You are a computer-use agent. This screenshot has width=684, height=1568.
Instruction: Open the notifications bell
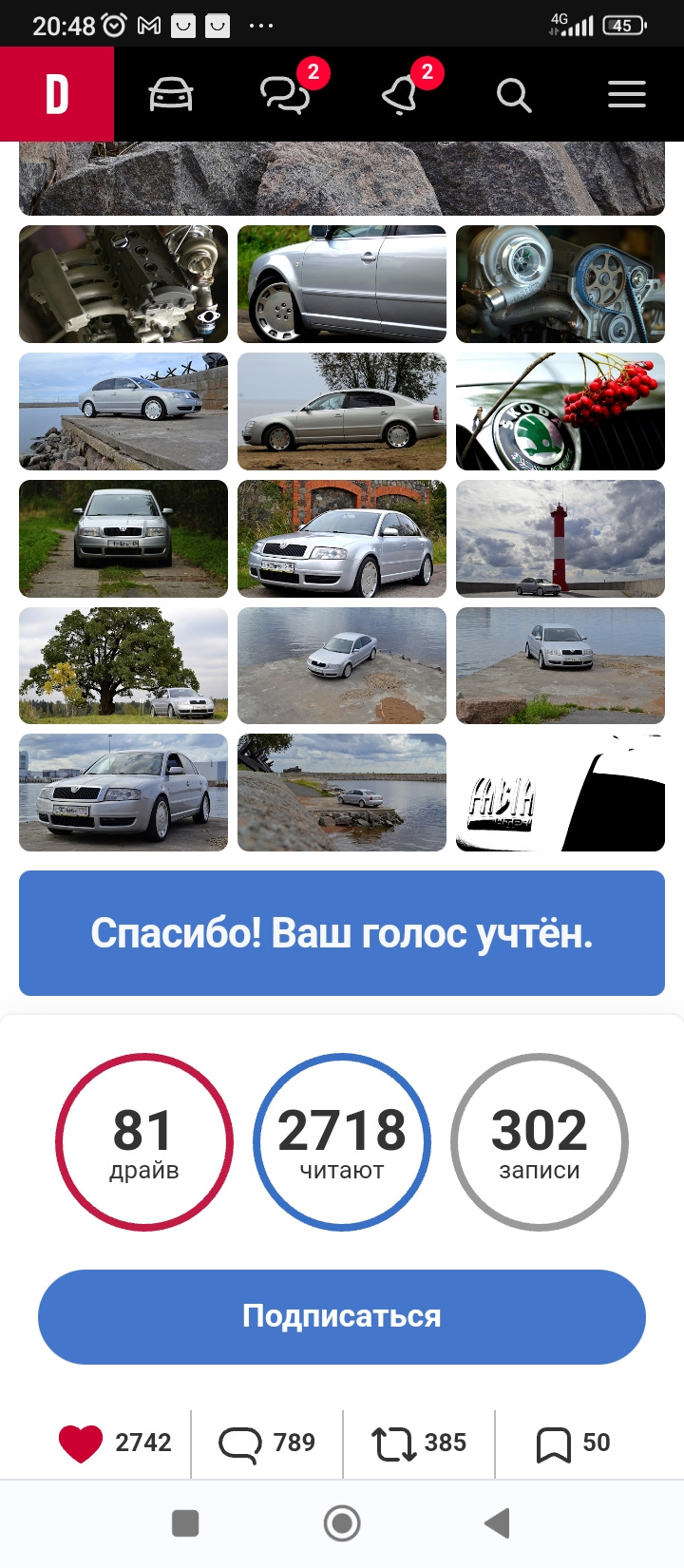[x=401, y=95]
